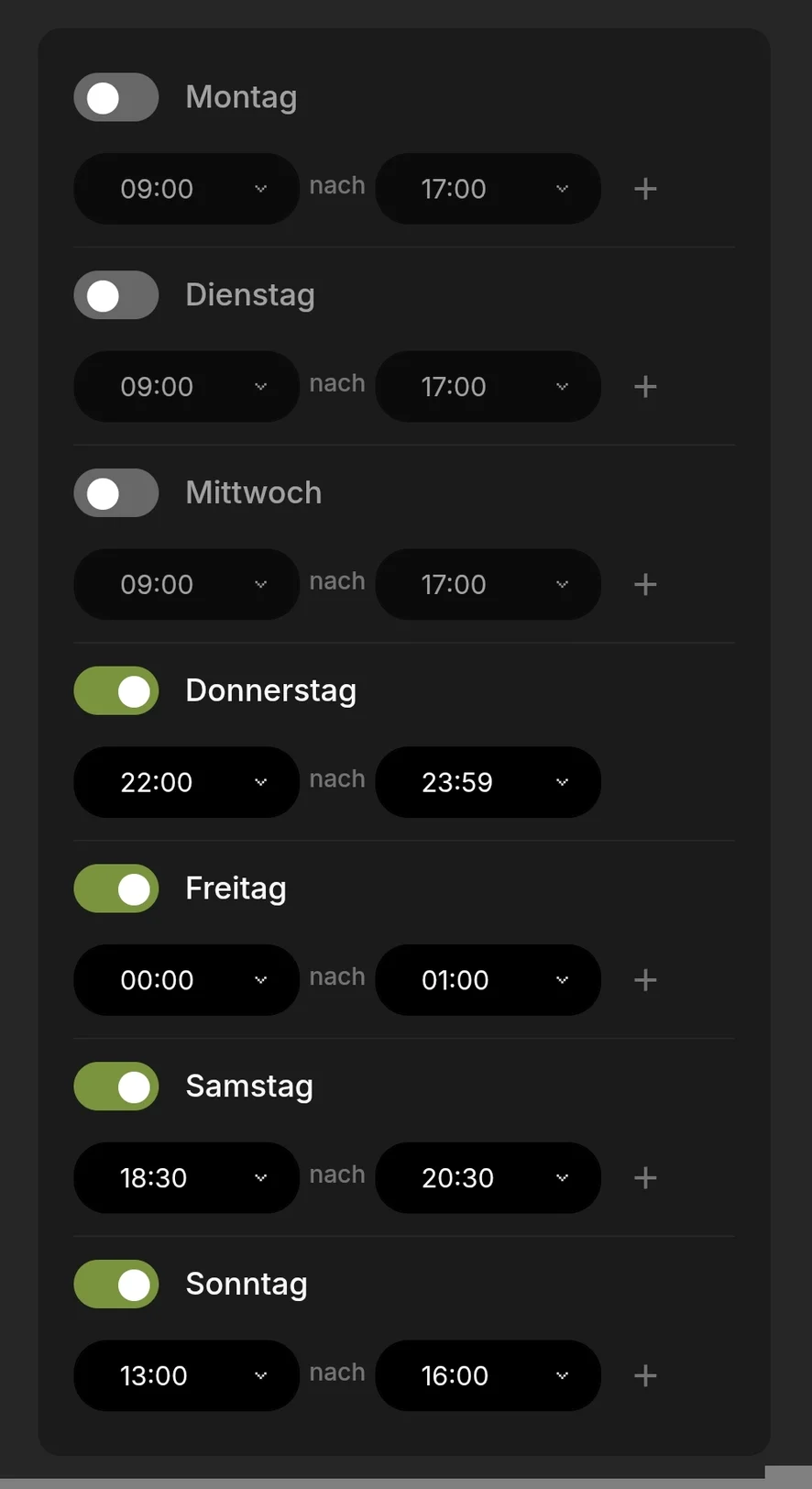The image size is (812, 1489).
Task: Add a new time slot for Sonntag
Action: pos(645,1375)
